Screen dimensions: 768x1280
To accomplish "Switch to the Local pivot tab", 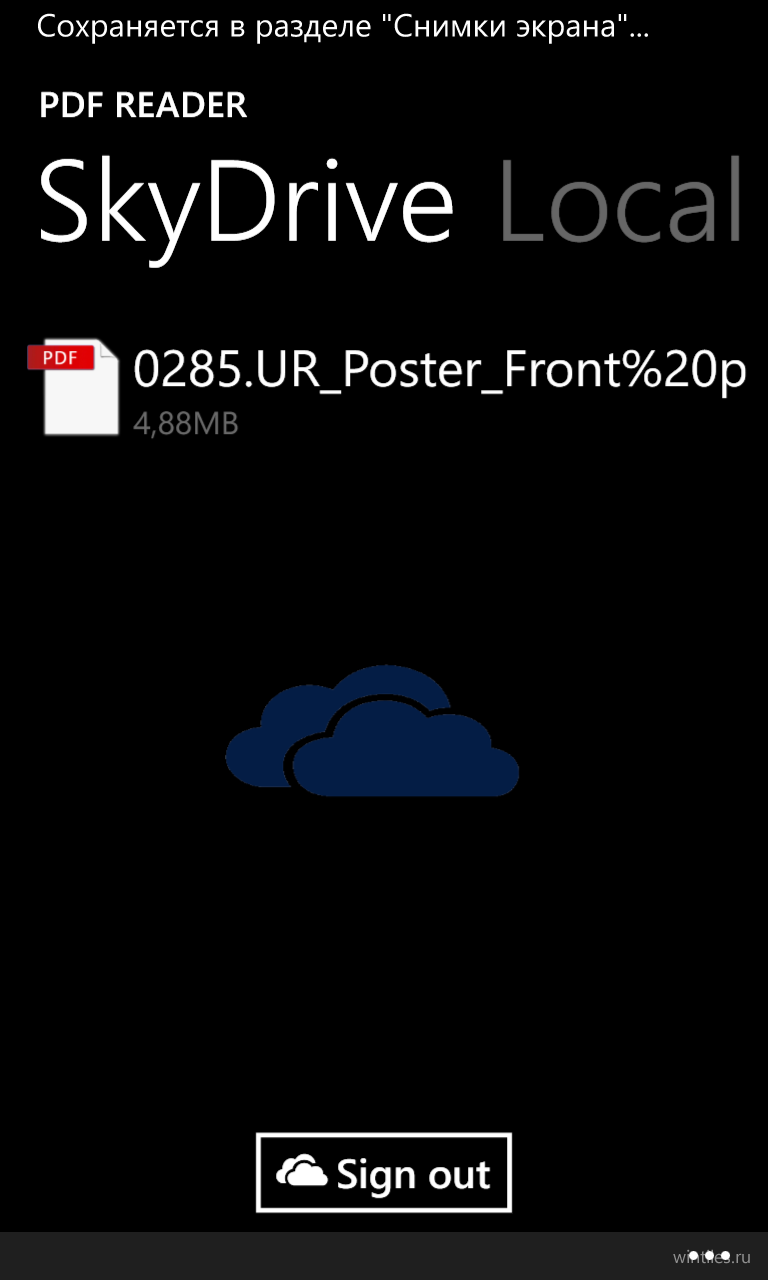I will pos(621,200).
